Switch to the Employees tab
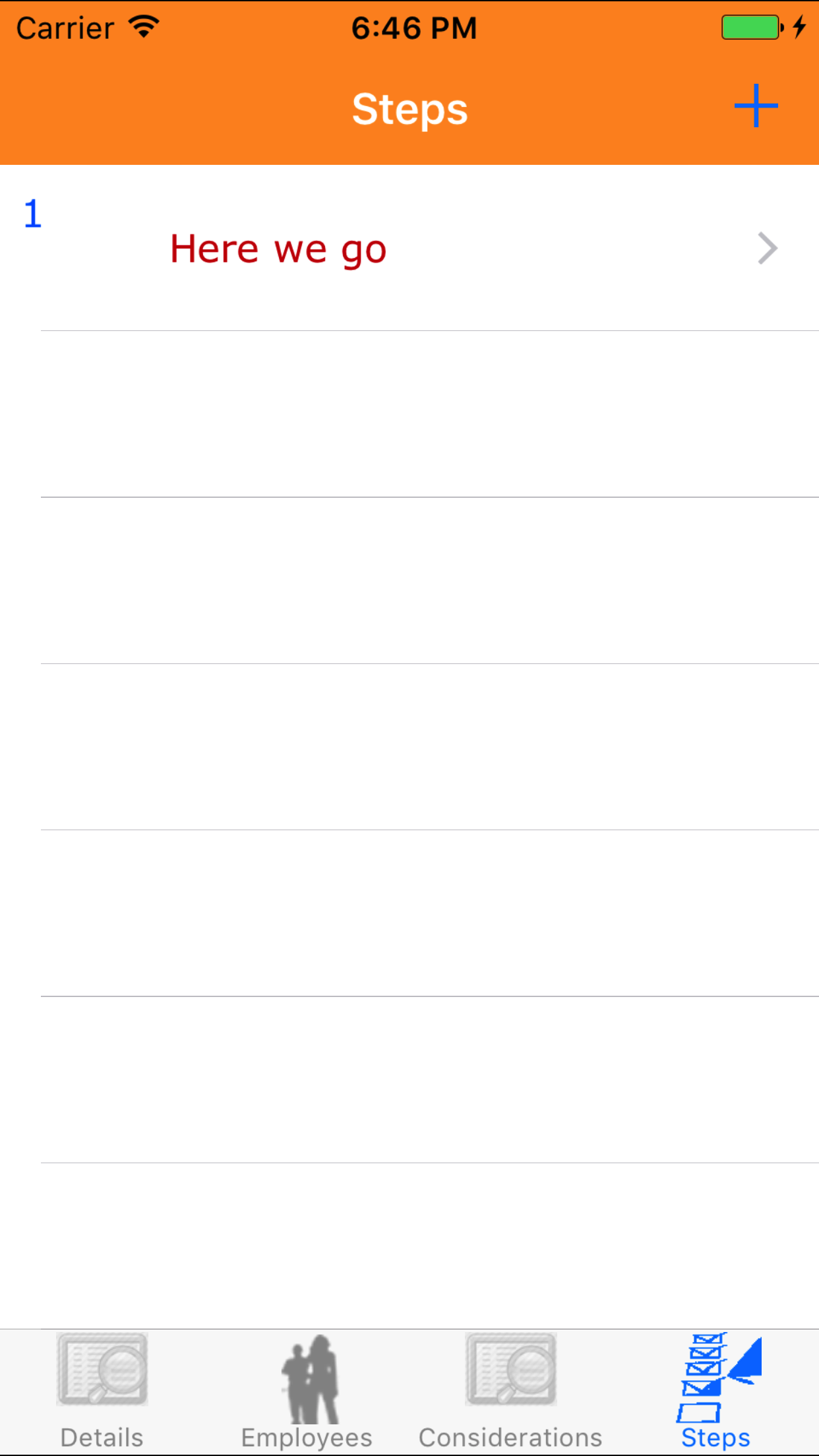This screenshot has width=819, height=1456. tap(307, 1391)
